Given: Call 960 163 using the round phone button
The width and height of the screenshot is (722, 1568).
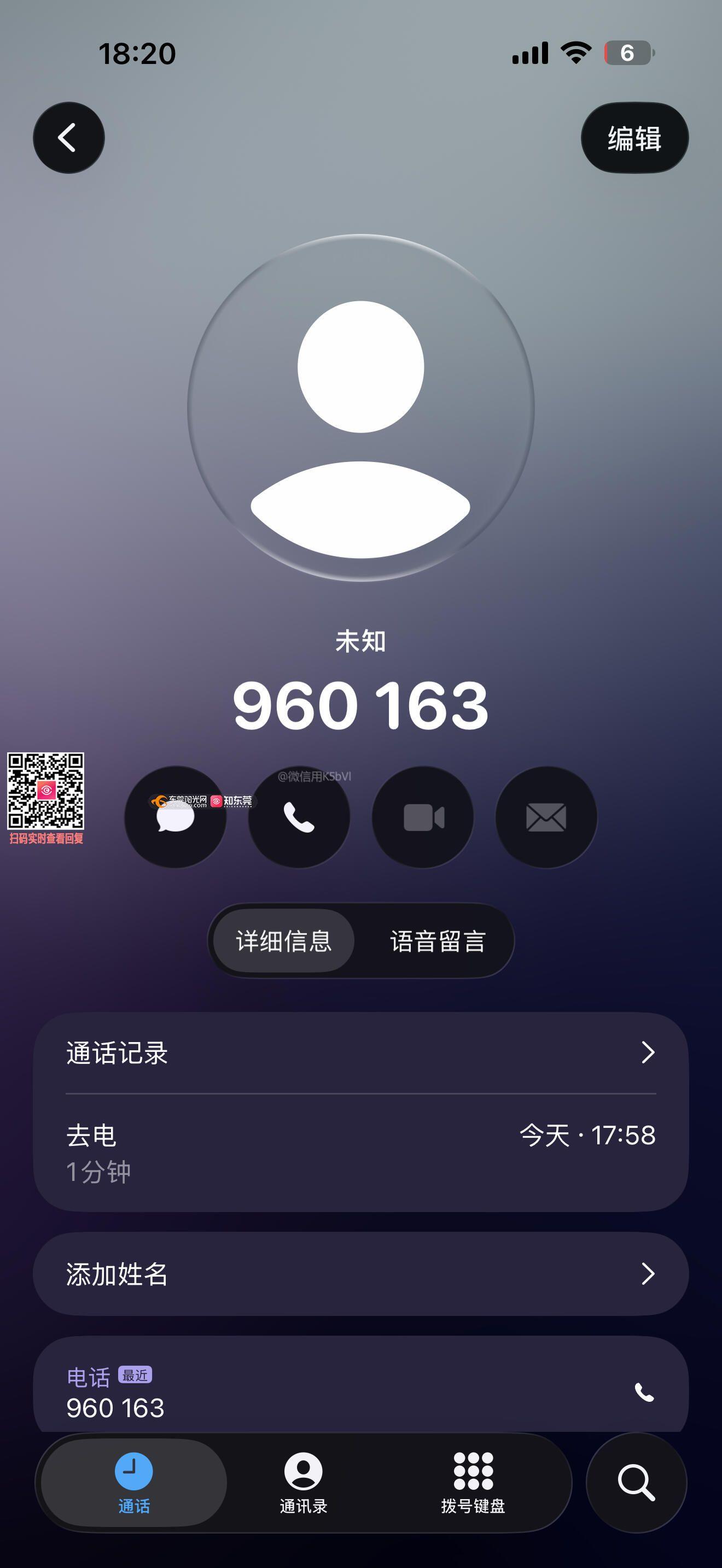Looking at the screenshot, I should point(299,817).
